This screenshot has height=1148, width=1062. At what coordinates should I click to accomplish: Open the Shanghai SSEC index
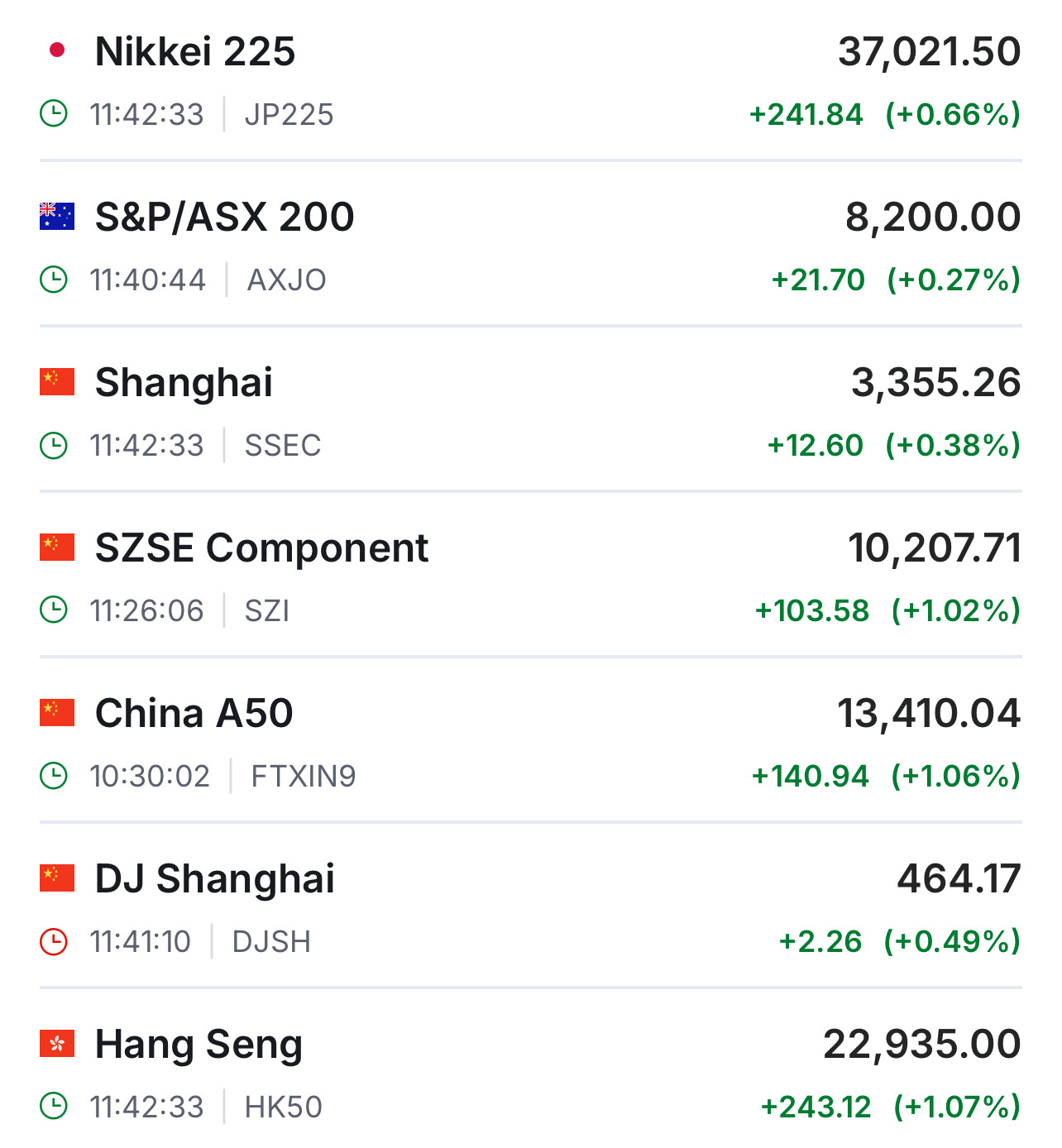pos(184,383)
